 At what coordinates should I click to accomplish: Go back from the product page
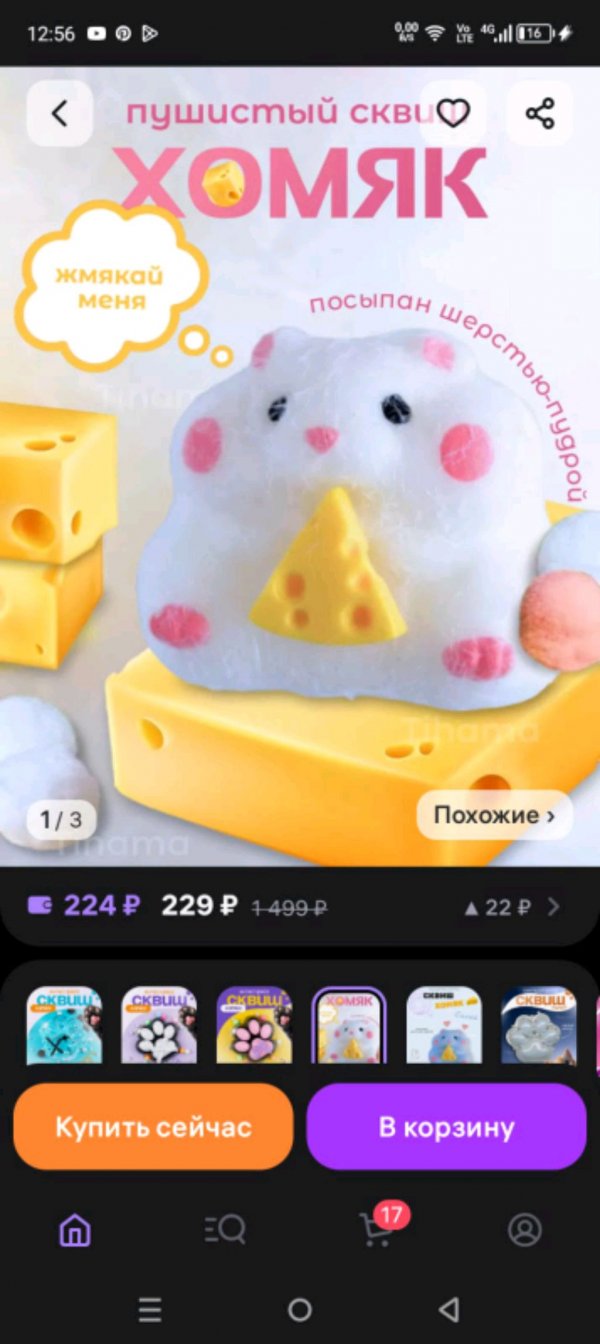tap(59, 114)
